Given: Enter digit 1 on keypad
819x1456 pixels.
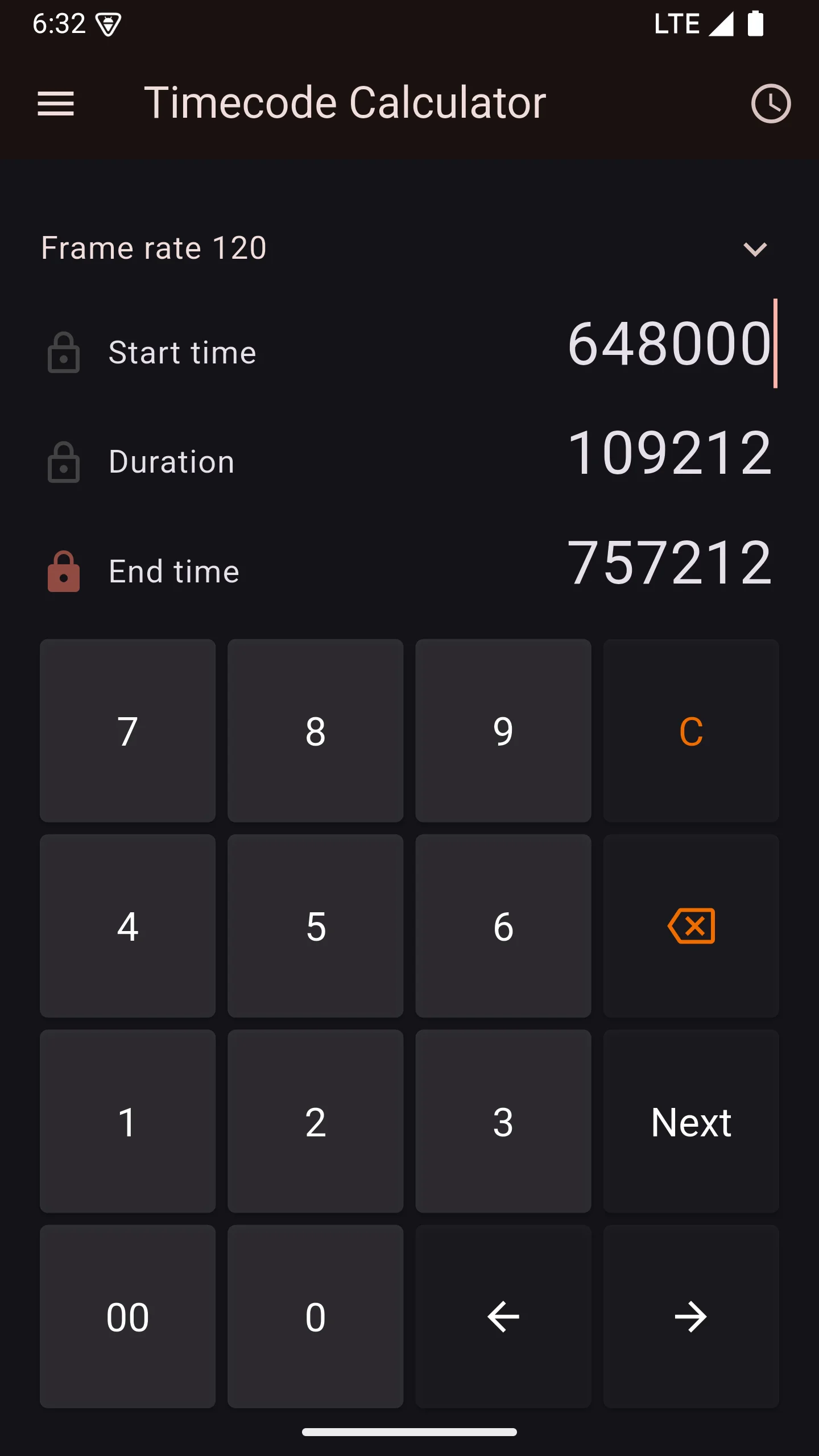Looking at the screenshot, I should pyautogui.click(x=127, y=1122).
